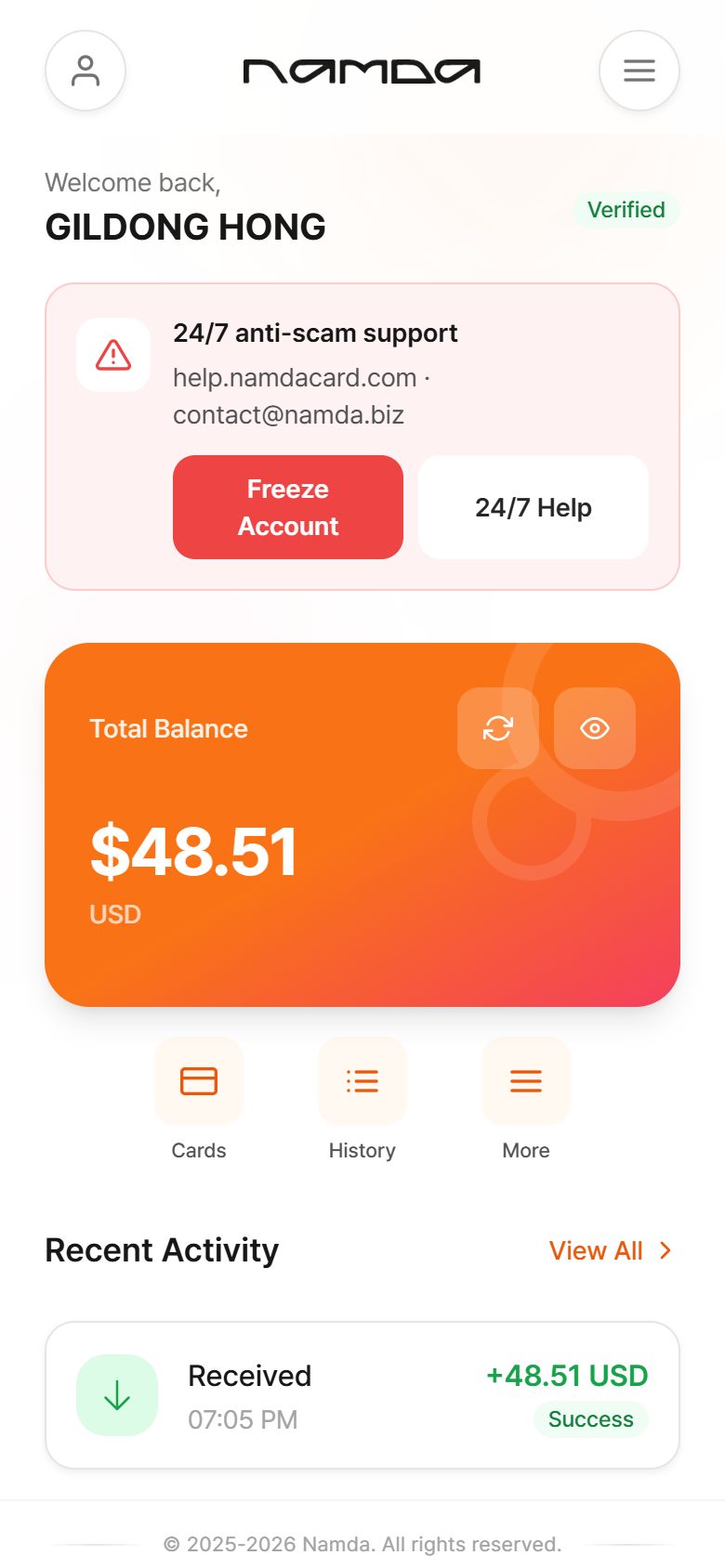Open the hamburger menu
Screen dimensions: 725x1568
click(639, 71)
